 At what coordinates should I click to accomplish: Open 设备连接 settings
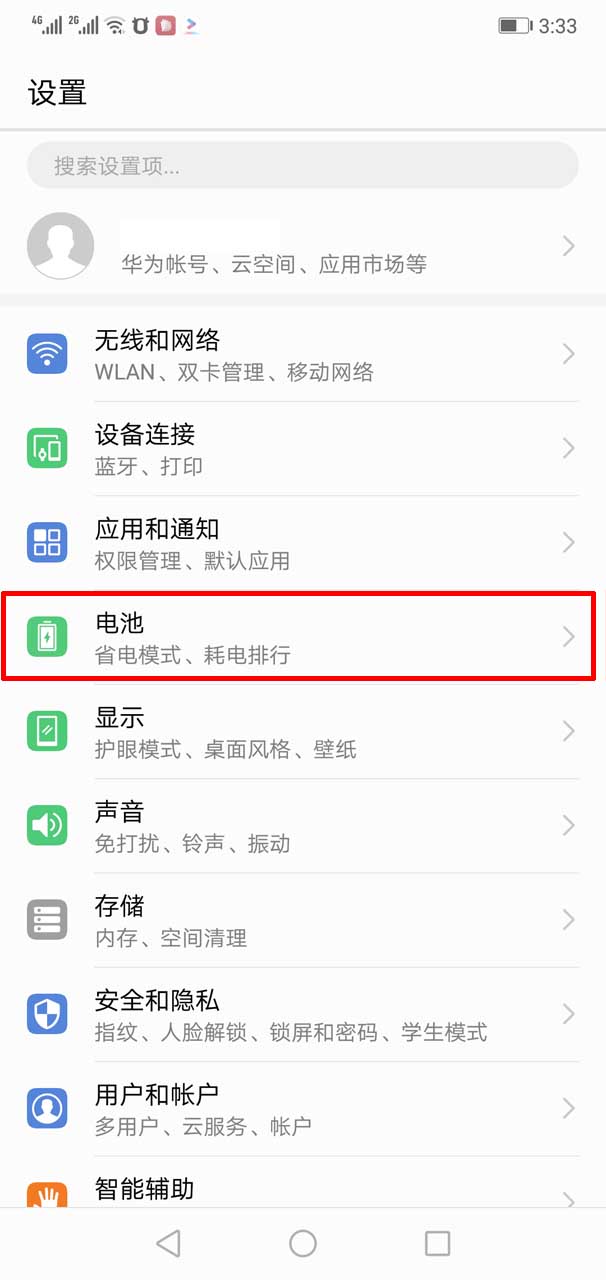(x=303, y=449)
